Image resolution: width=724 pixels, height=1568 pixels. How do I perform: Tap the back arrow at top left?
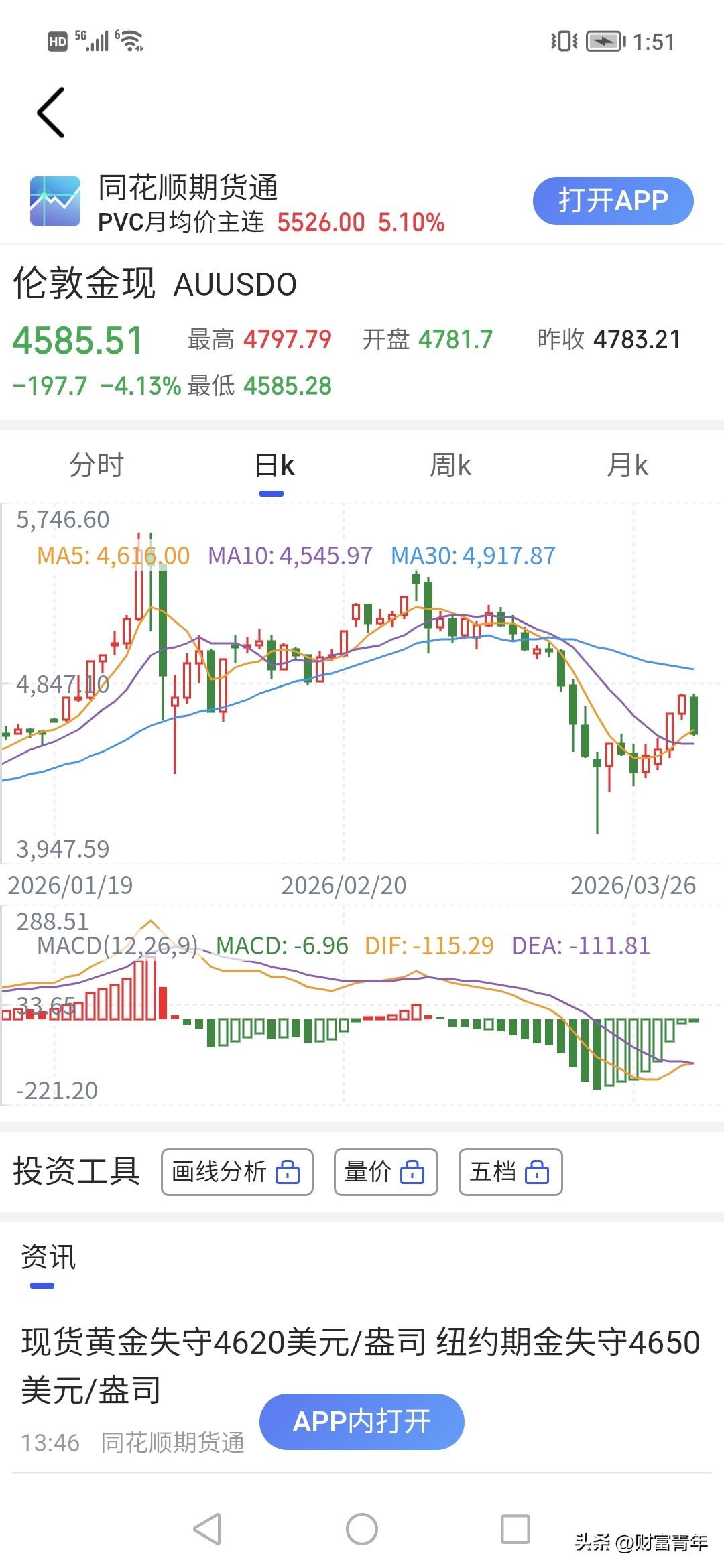coord(49,111)
